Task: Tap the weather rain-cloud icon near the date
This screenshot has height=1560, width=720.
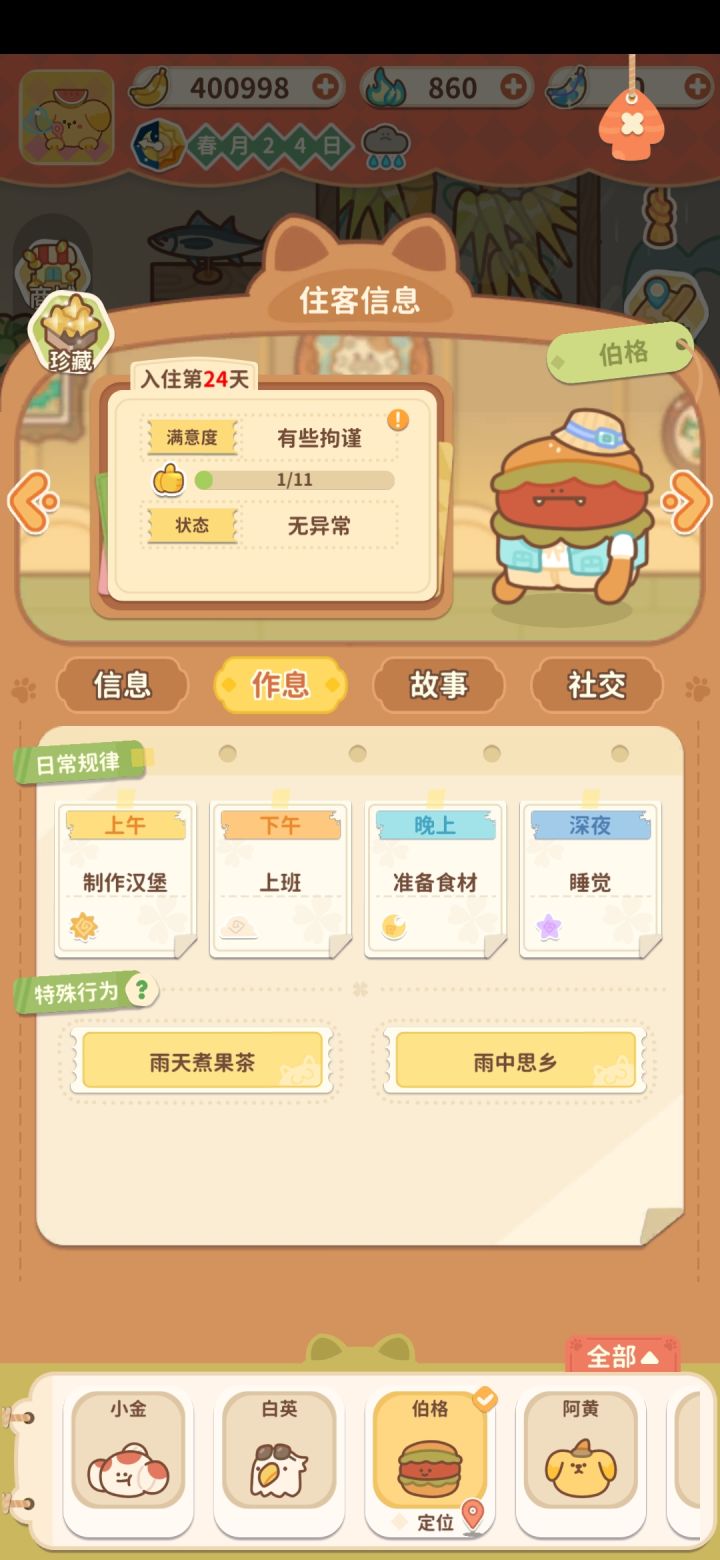Action: pos(383,143)
